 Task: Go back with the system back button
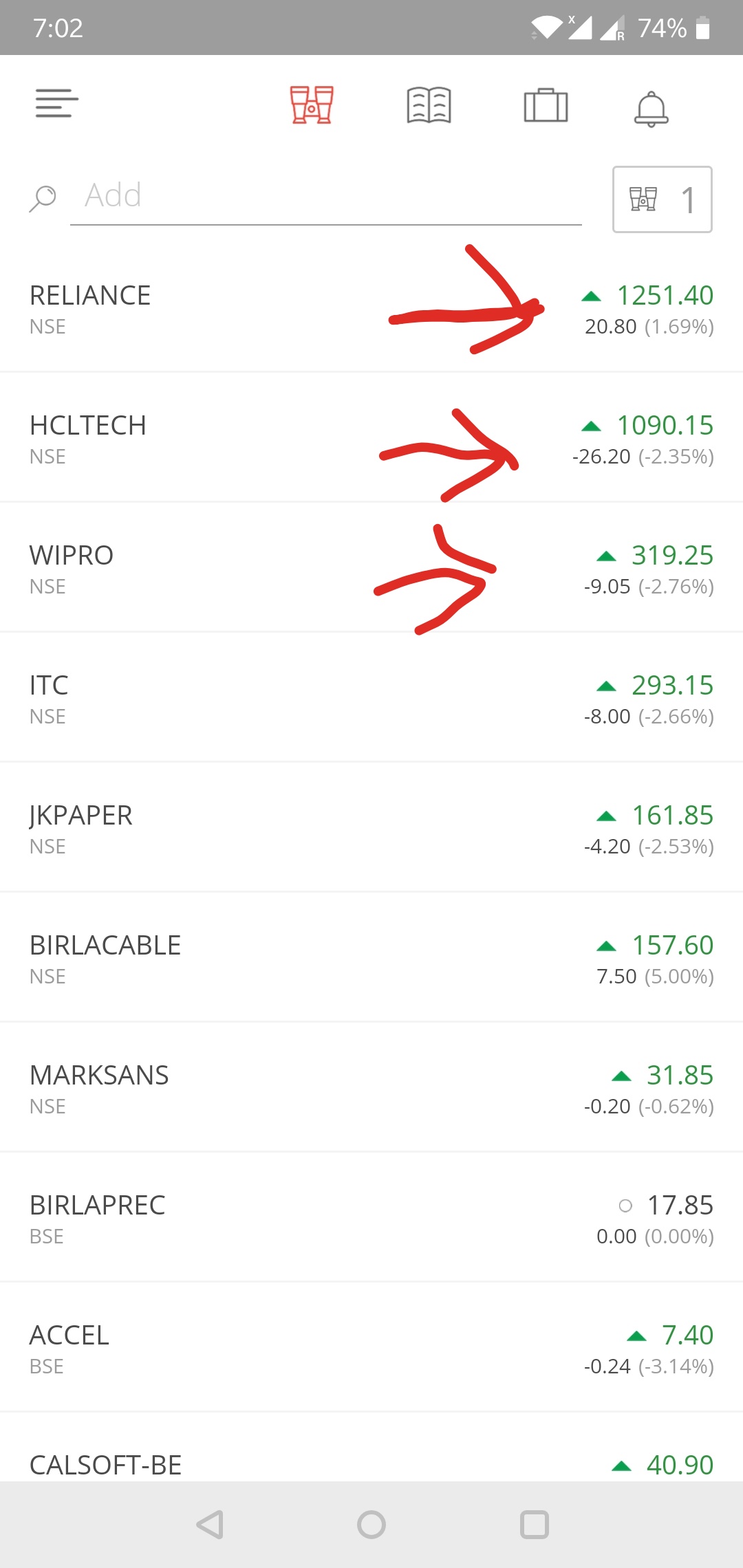210,1525
